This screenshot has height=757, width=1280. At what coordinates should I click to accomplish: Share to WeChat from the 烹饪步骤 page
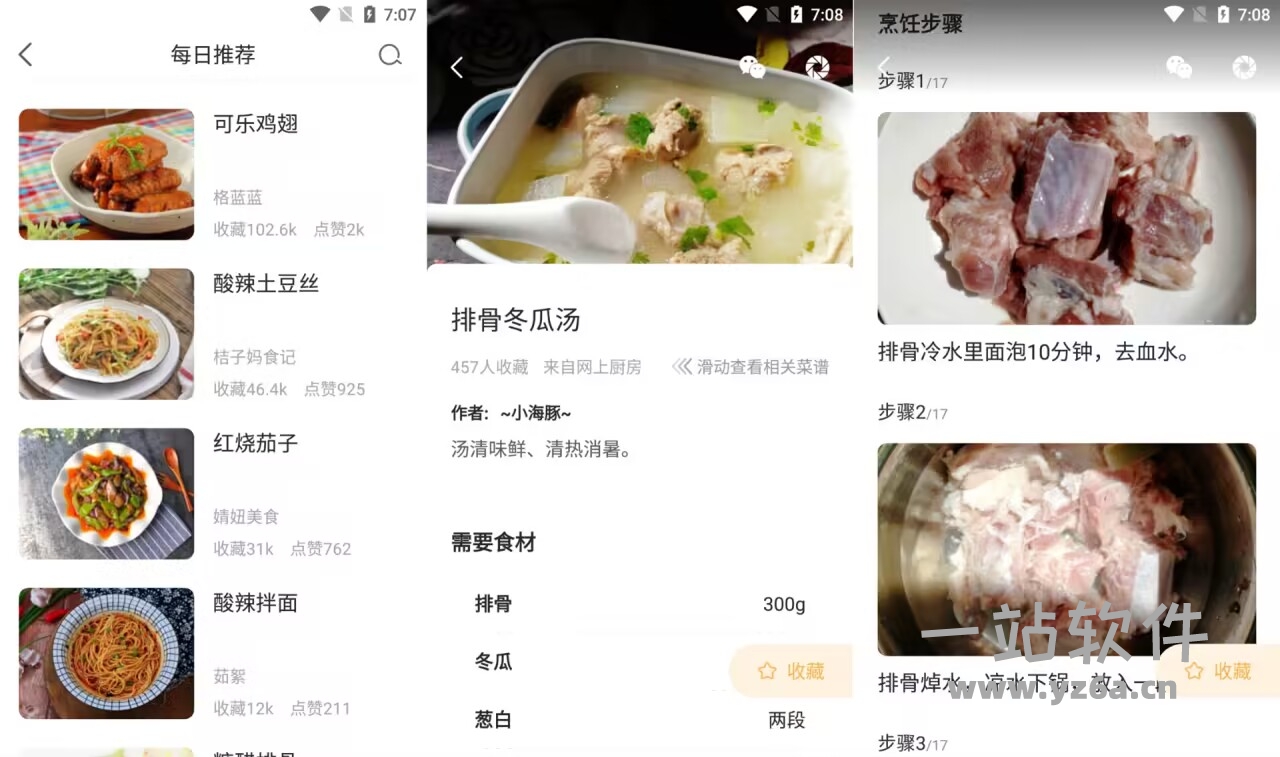point(1179,67)
